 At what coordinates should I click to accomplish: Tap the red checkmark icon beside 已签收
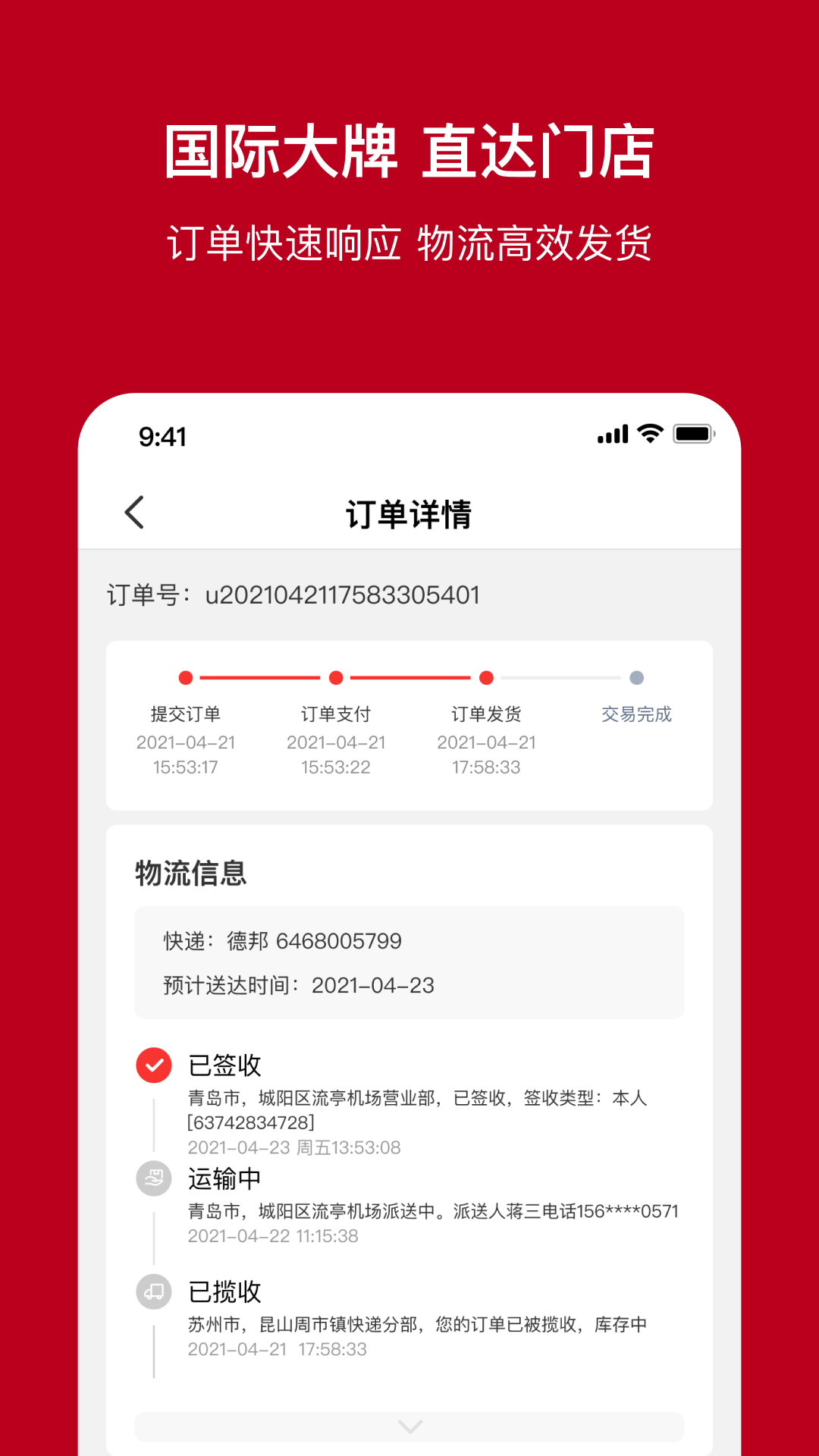(x=153, y=1065)
